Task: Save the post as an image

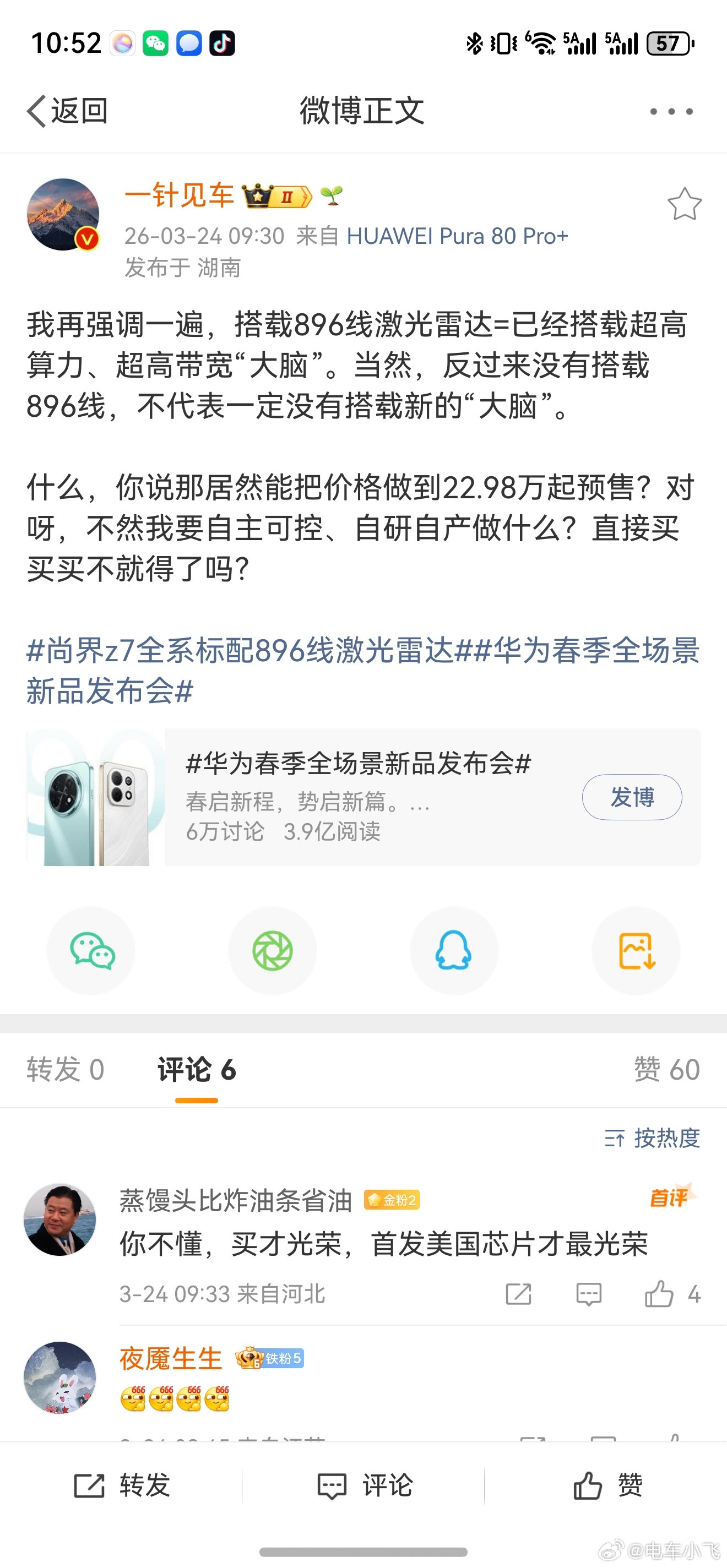Action: click(x=636, y=951)
